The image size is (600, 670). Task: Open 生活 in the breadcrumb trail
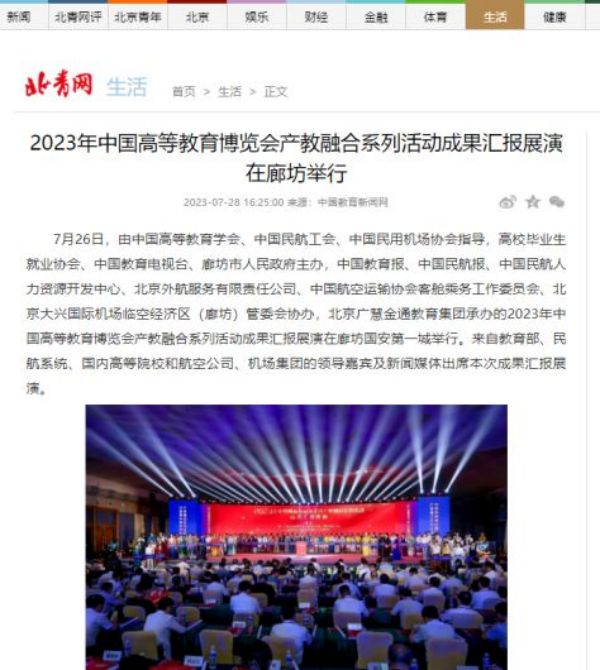[230, 92]
